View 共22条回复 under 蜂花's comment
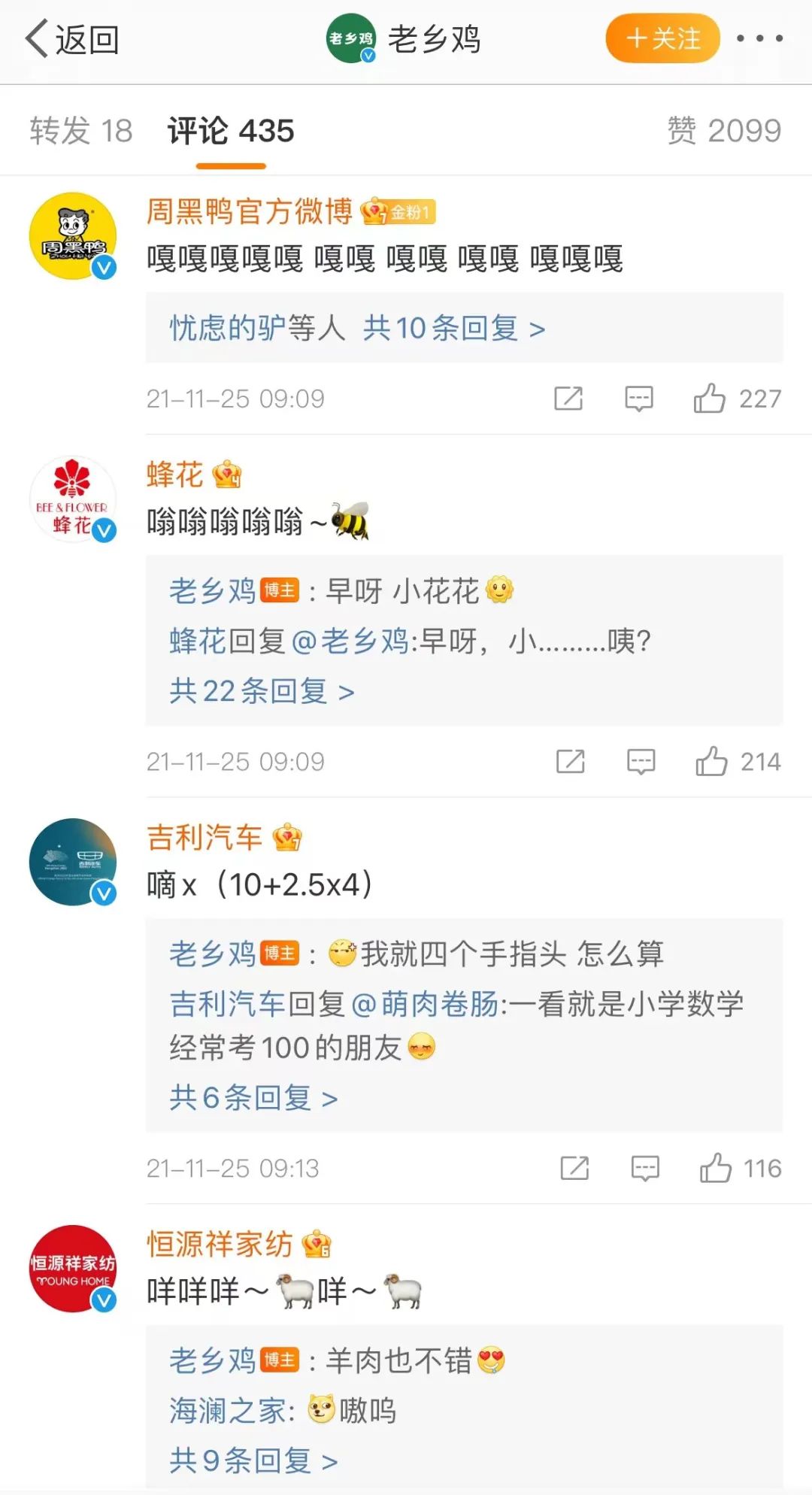The width and height of the screenshot is (812, 1495). pyautogui.click(x=262, y=691)
